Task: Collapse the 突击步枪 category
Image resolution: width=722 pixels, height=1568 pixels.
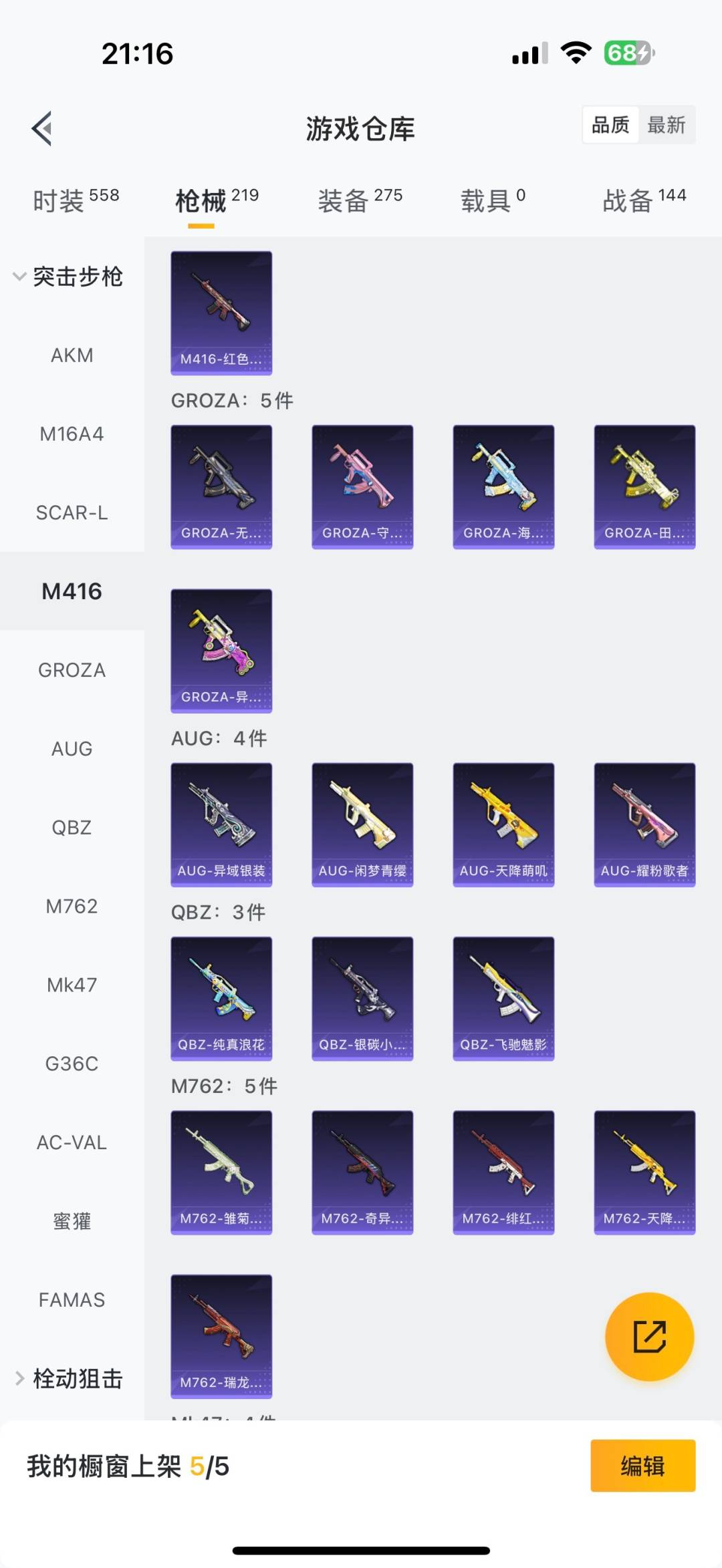Action: (x=68, y=277)
